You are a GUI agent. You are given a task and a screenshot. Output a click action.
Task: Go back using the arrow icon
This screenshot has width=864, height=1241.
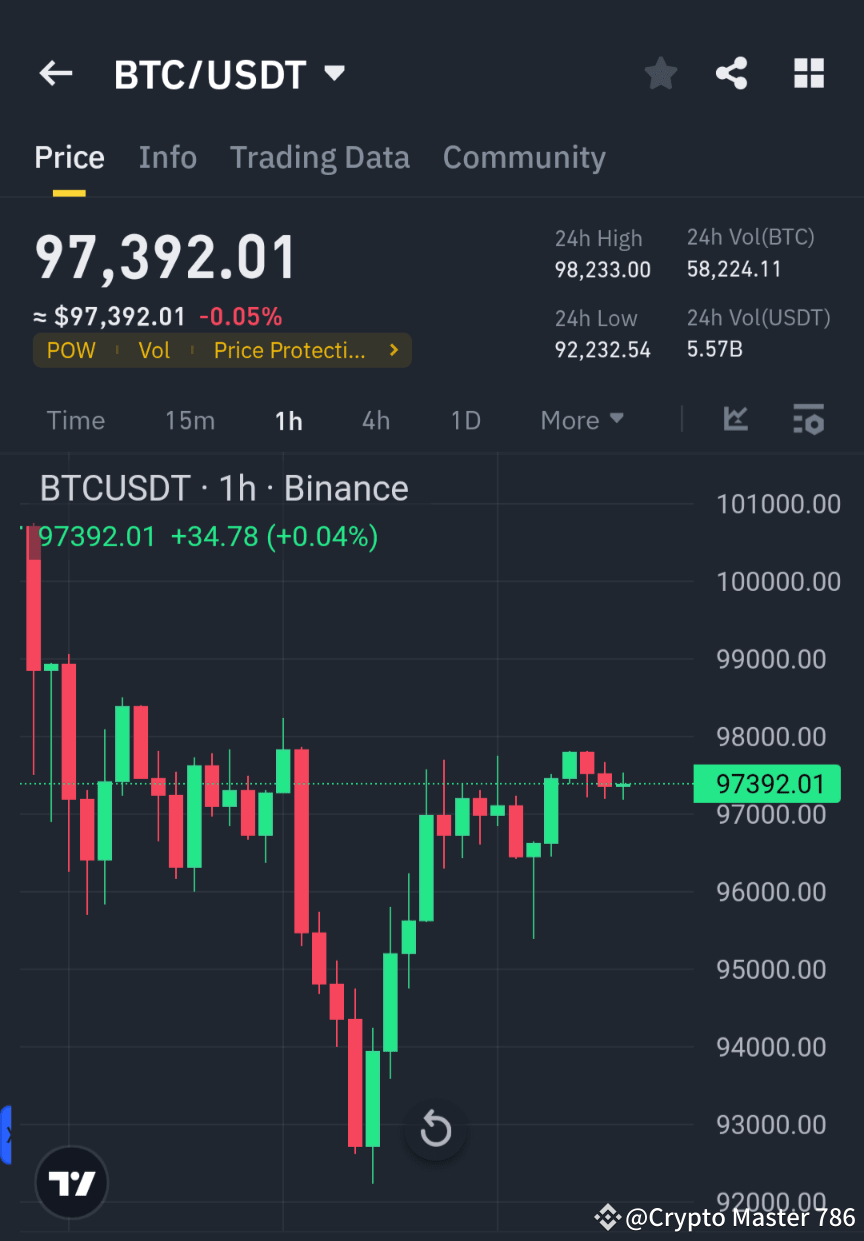55,73
